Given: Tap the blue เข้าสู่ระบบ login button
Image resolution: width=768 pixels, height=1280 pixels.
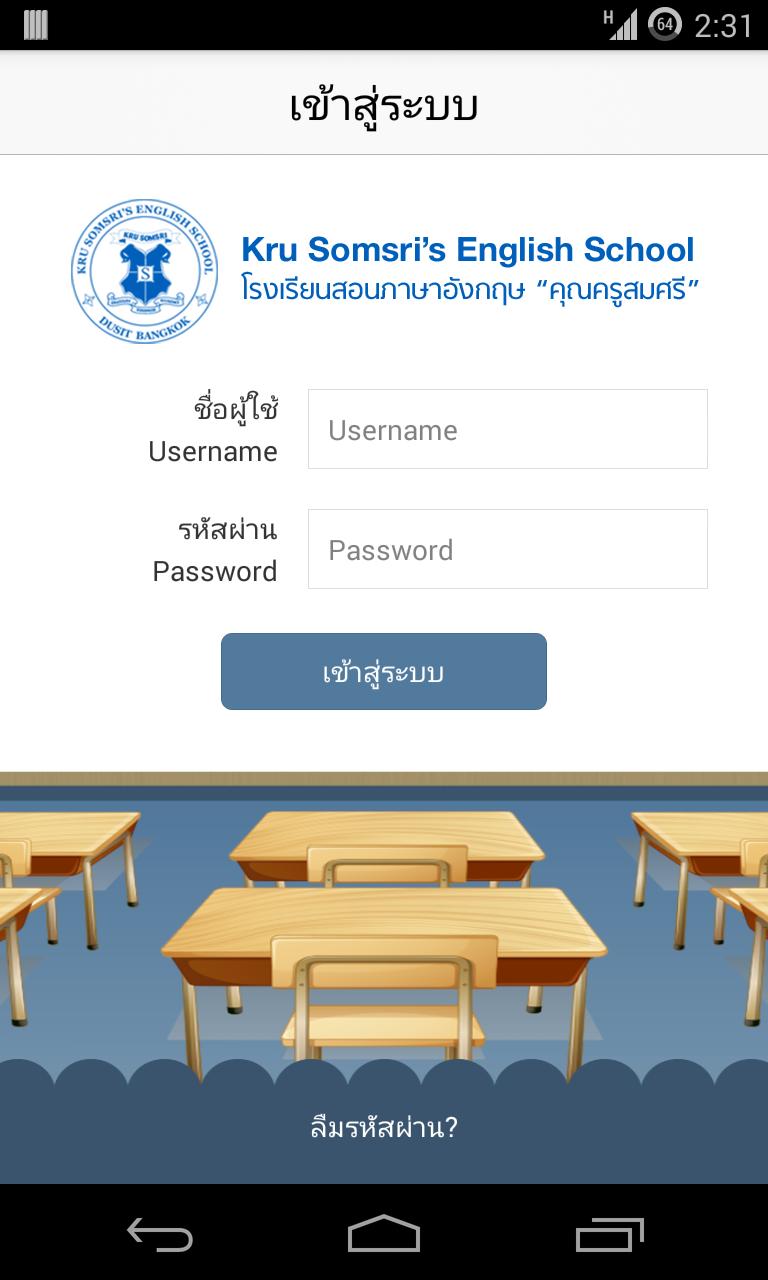Looking at the screenshot, I should 383,672.
